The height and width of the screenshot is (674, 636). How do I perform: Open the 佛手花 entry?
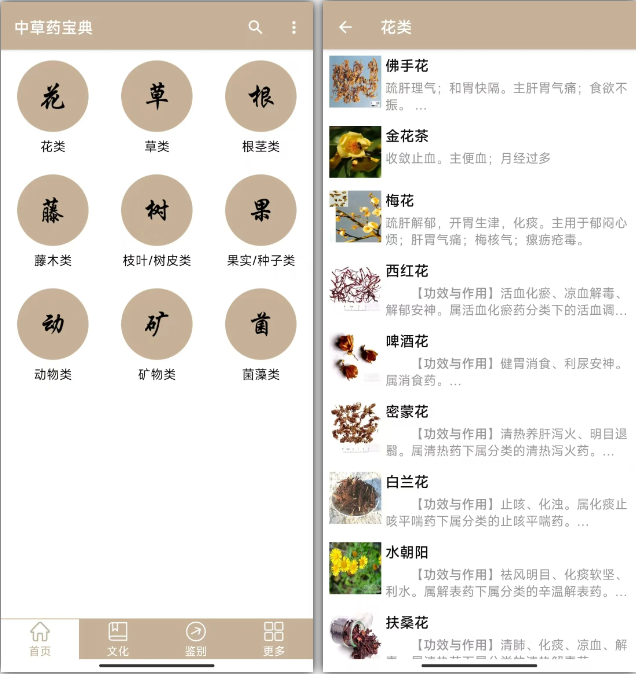tap(480, 84)
